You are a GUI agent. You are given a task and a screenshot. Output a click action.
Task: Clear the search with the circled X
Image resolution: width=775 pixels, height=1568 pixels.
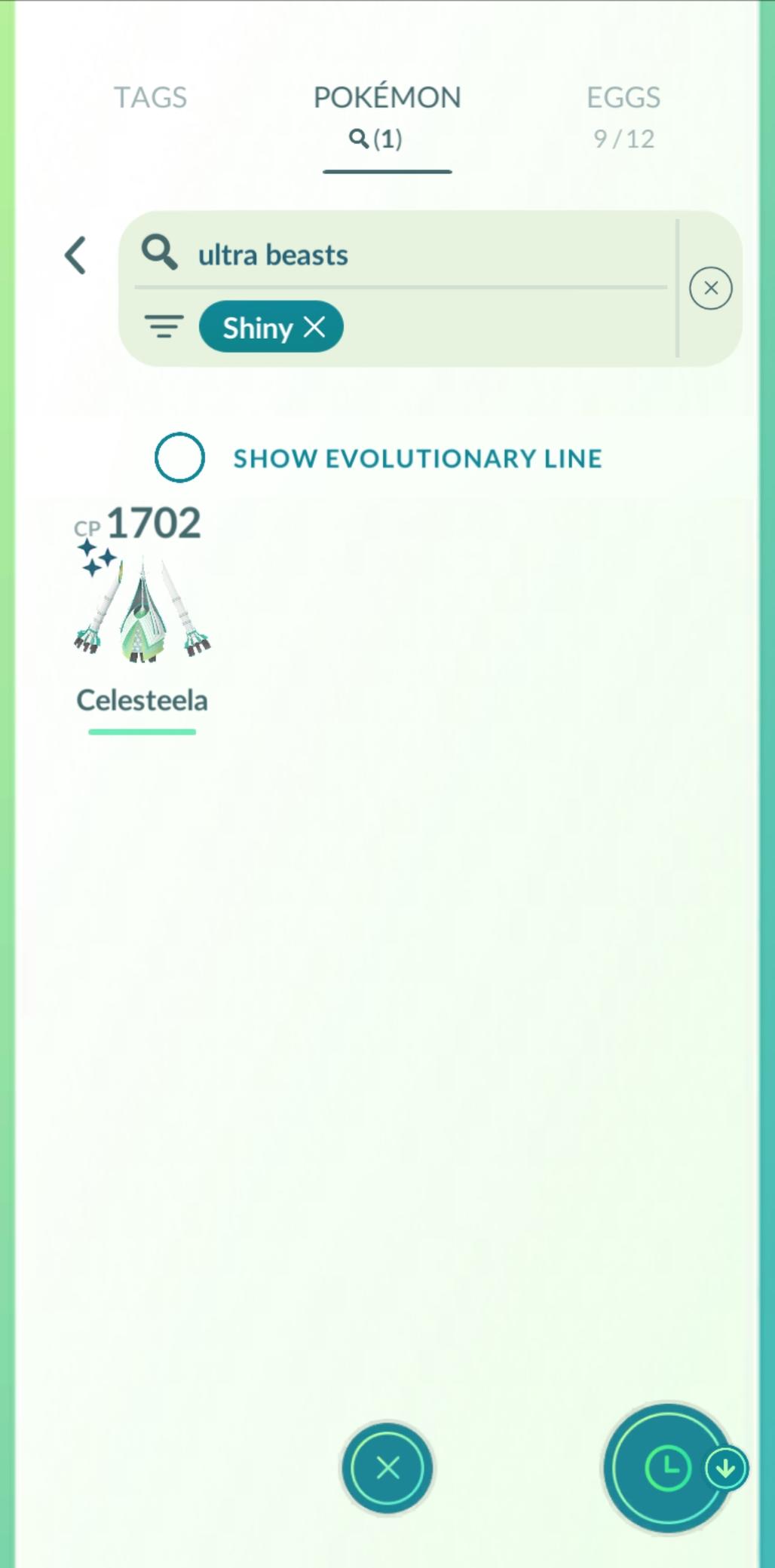click(710, 289)
